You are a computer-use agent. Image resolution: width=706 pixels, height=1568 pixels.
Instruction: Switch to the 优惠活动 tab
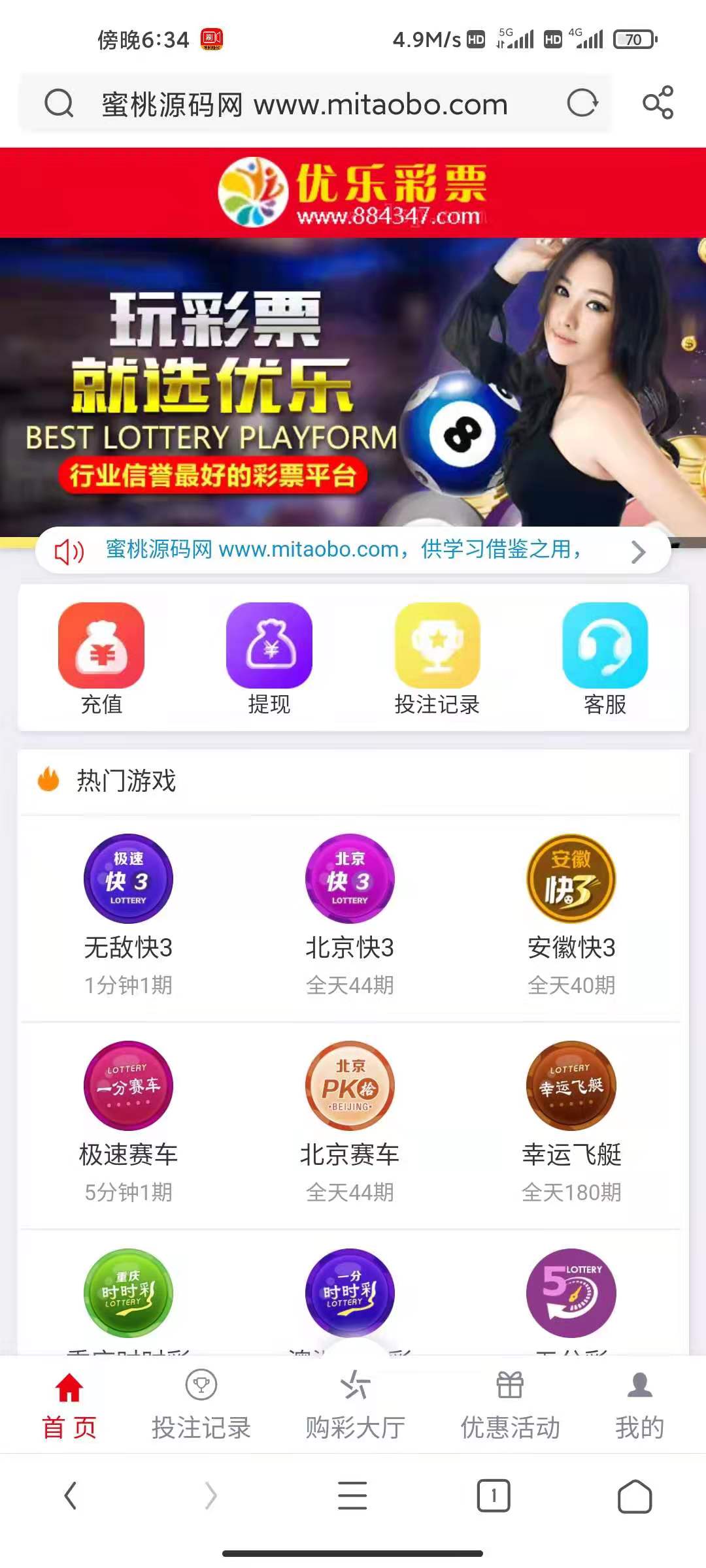coord(510,1405)
